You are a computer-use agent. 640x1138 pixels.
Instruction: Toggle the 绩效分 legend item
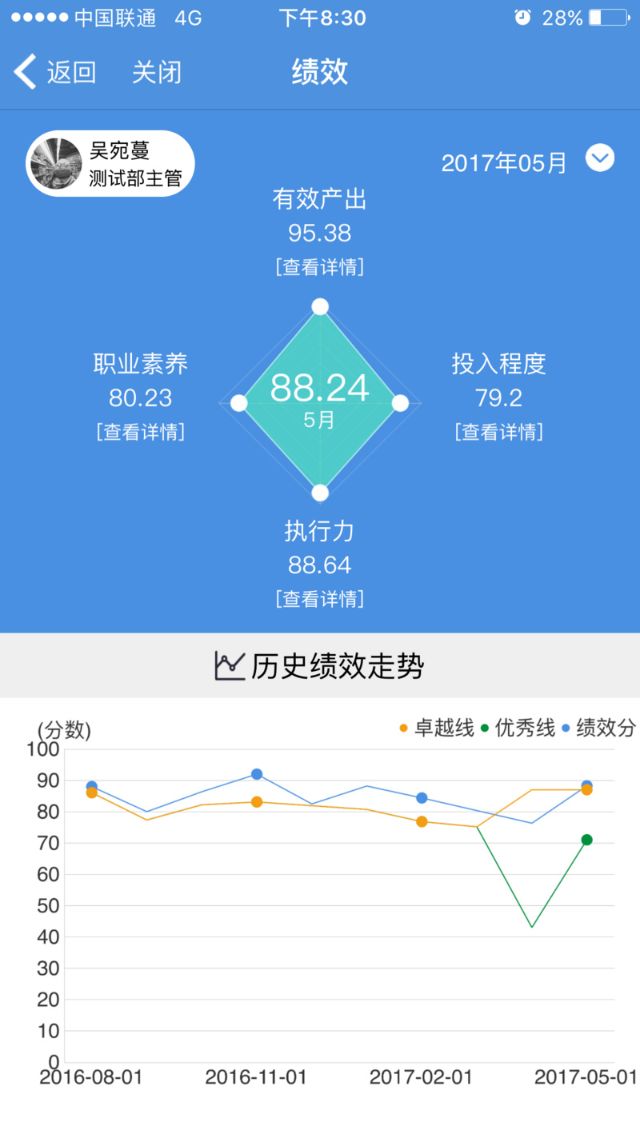pyautogui.click(x=599, y=728)
